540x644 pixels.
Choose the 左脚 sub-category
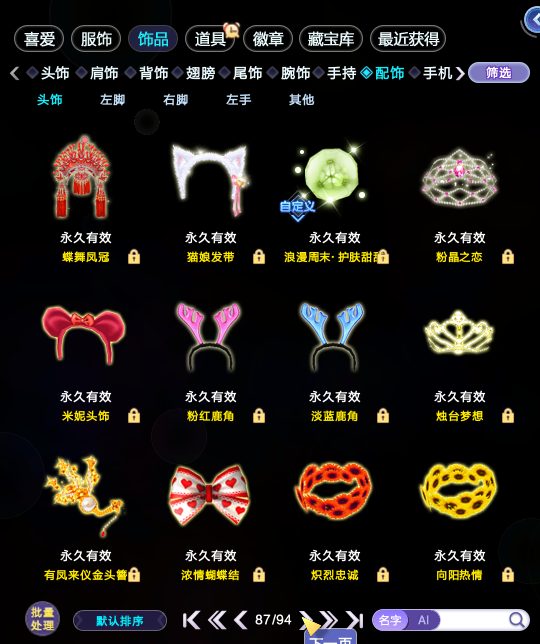(113, 100)
